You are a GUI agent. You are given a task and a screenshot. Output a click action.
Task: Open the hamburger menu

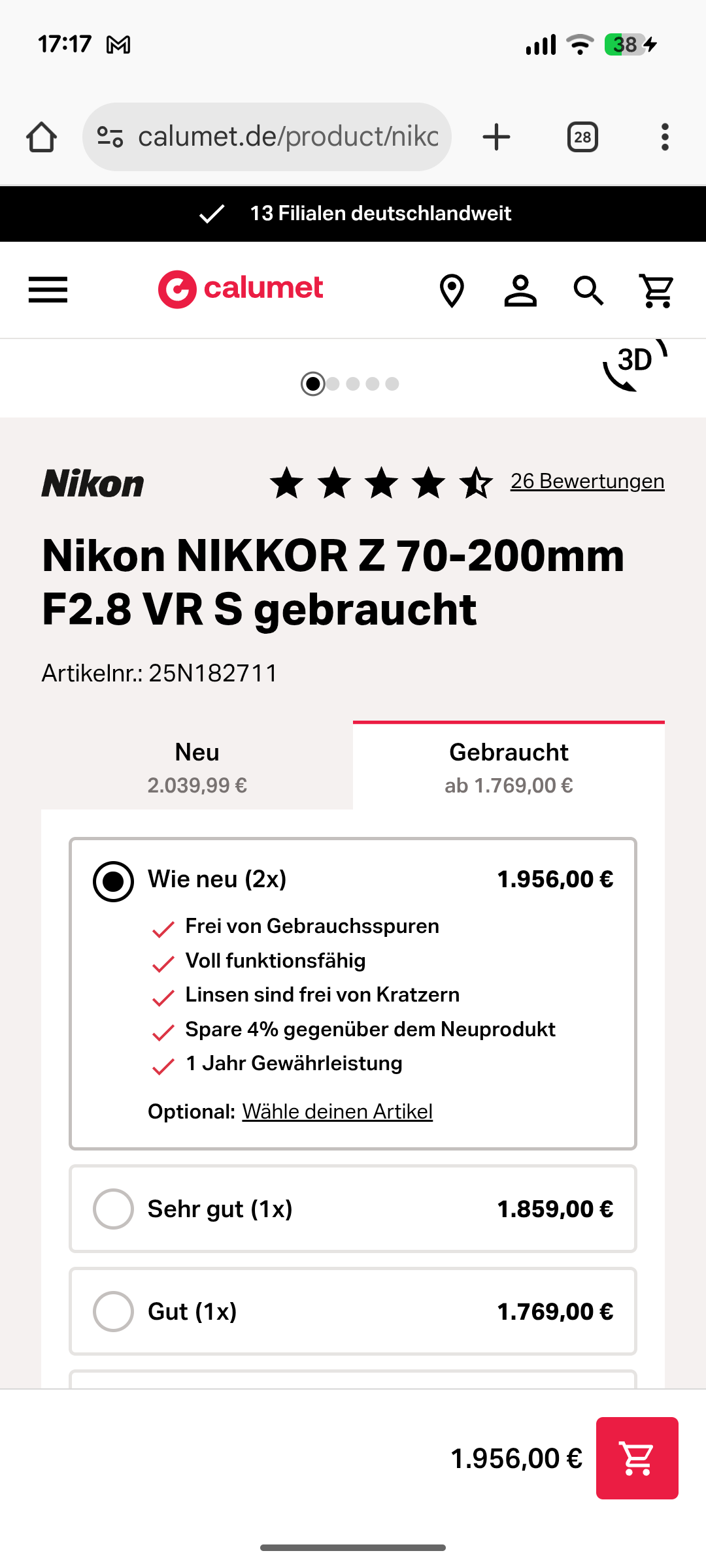tap(48, 289)
